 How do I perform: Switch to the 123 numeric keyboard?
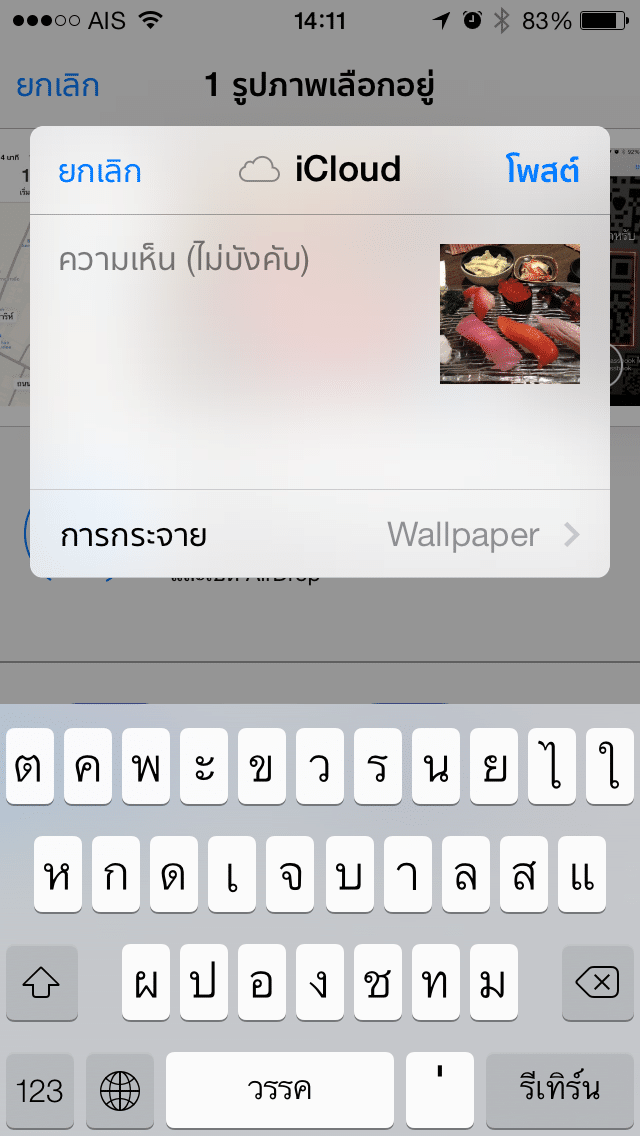[x=40, y=1090]
